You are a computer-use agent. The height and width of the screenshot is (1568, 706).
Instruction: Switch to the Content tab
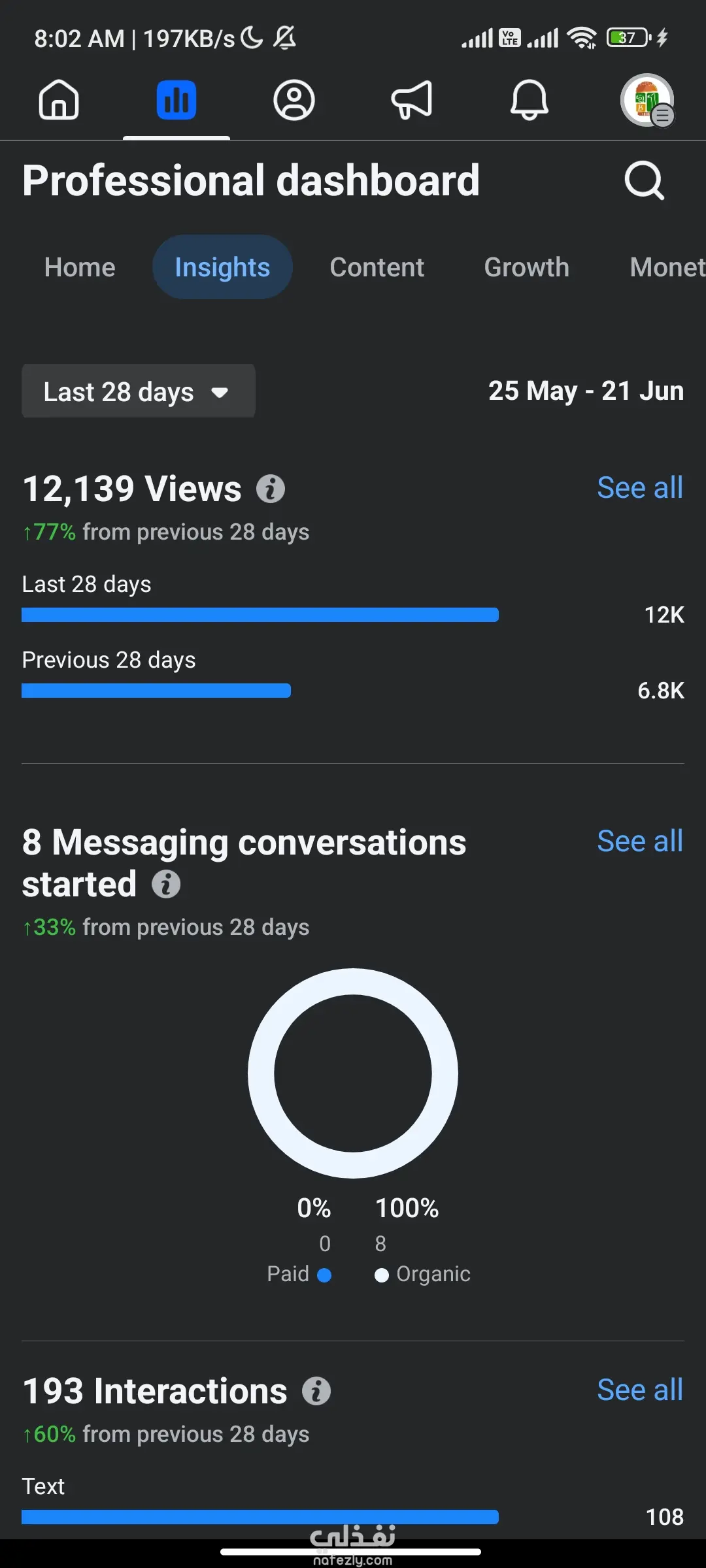click(x=377, y=267)
